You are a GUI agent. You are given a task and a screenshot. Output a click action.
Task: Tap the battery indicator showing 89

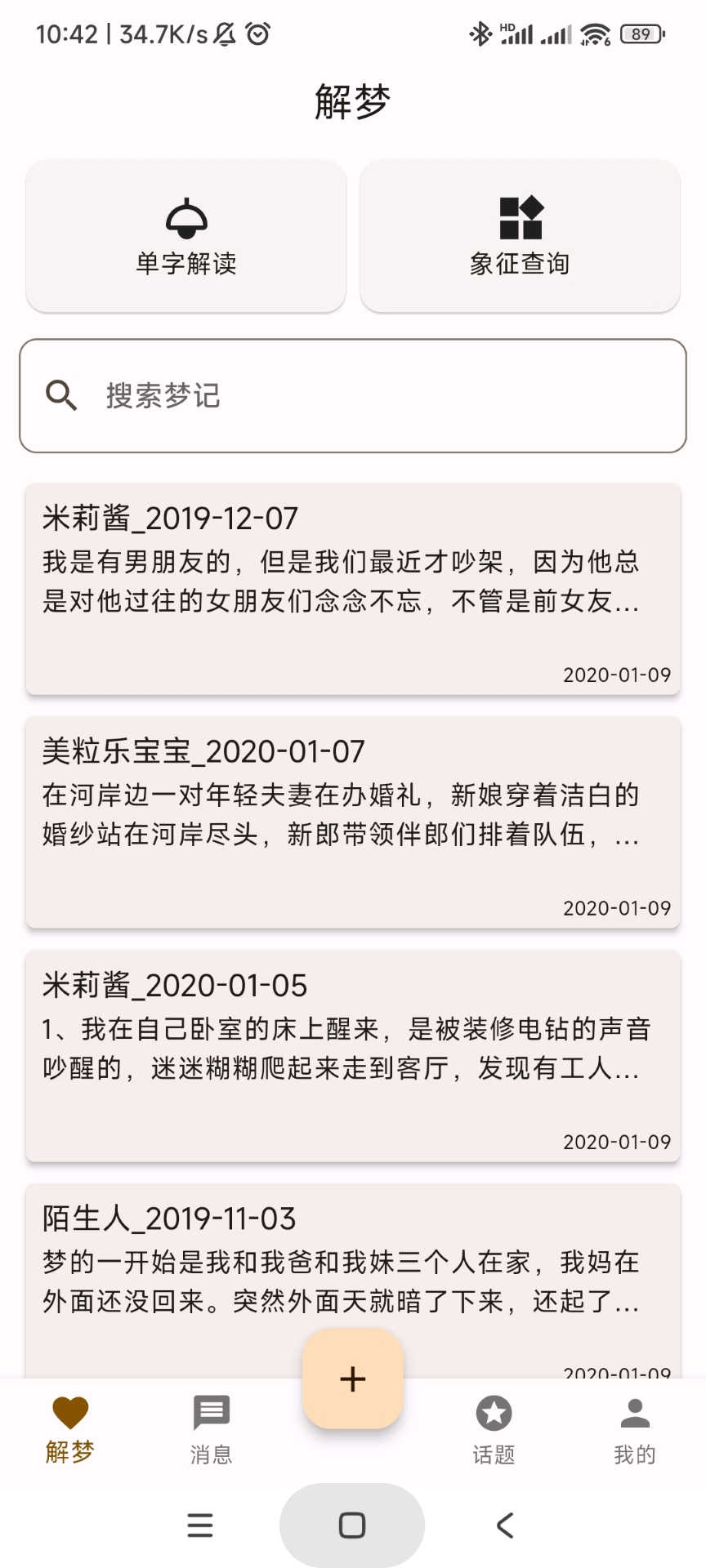[641, 34]
